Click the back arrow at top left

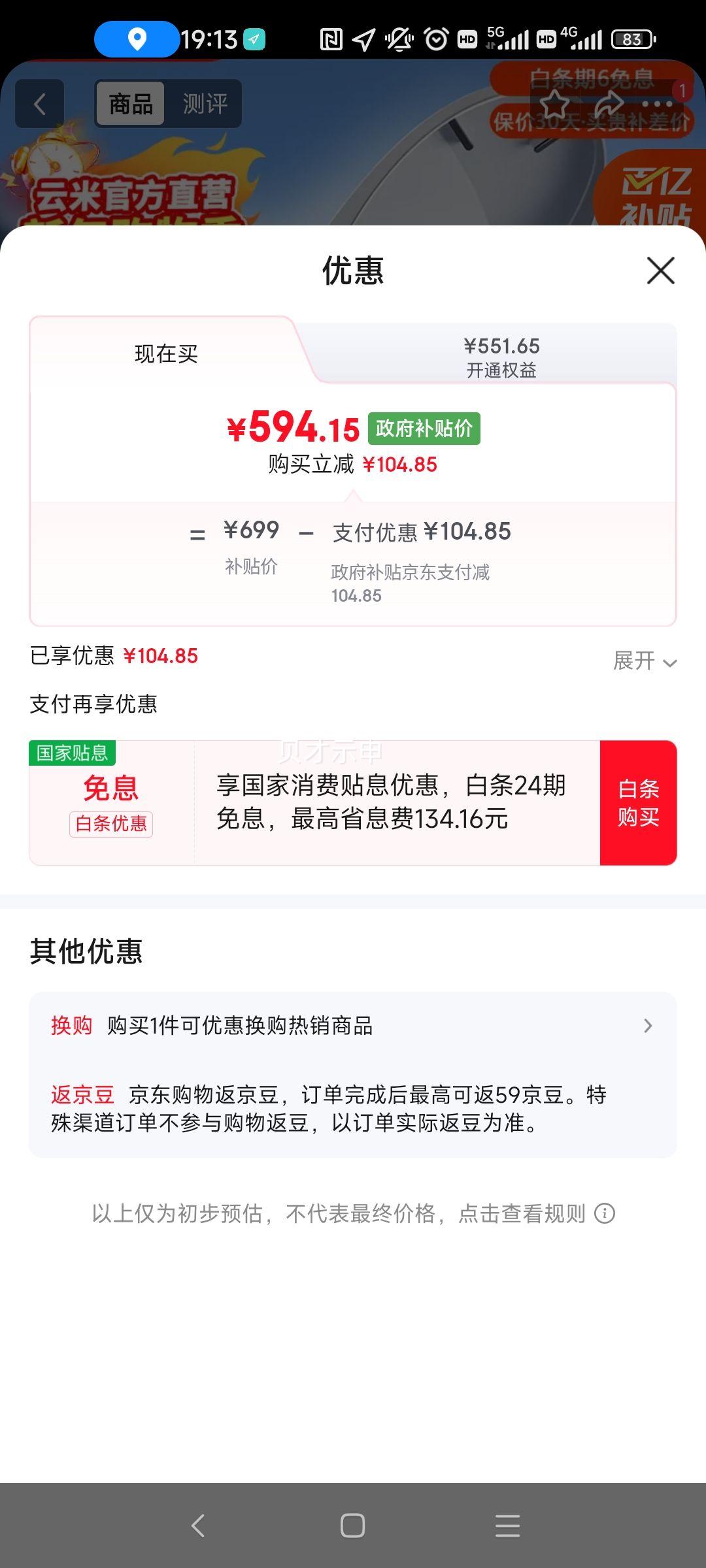pos(39,103)
